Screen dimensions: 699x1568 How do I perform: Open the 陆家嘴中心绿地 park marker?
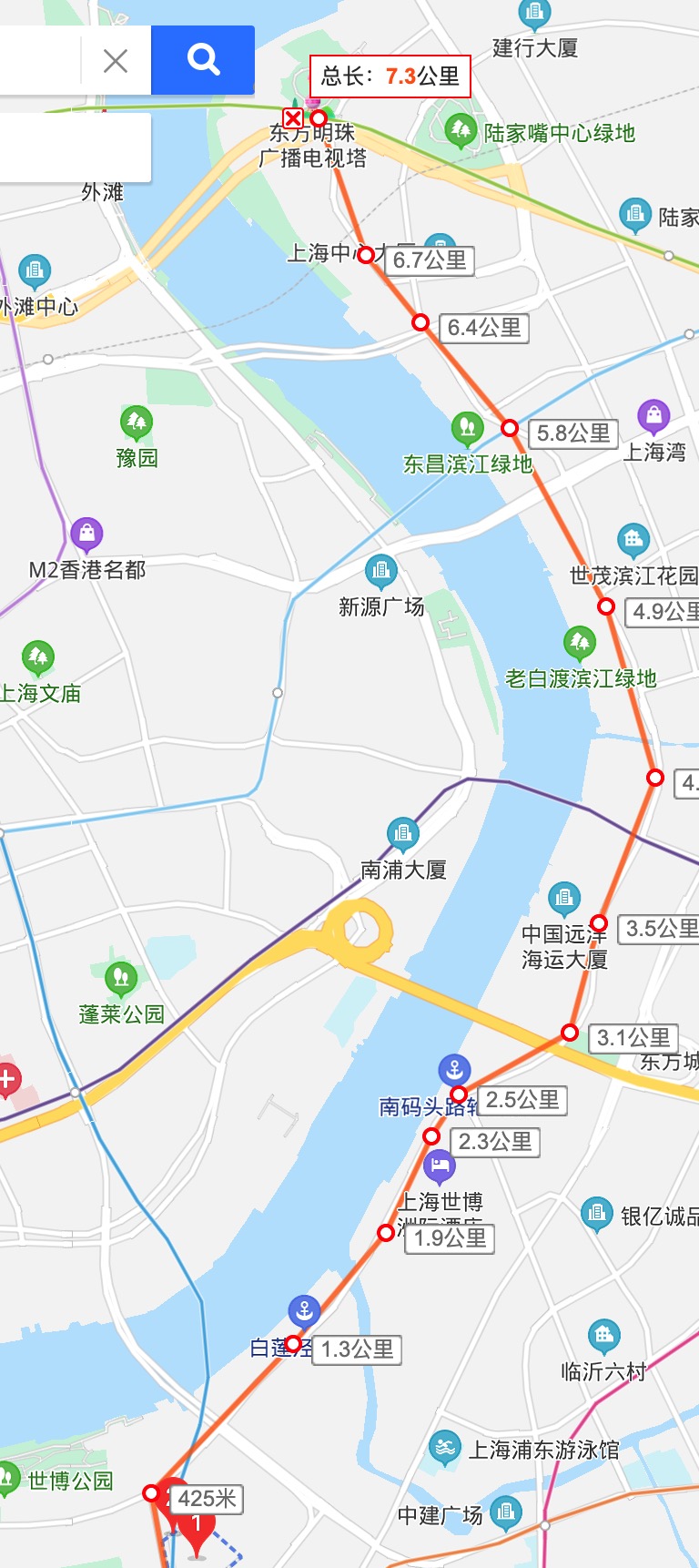(461, 130)
